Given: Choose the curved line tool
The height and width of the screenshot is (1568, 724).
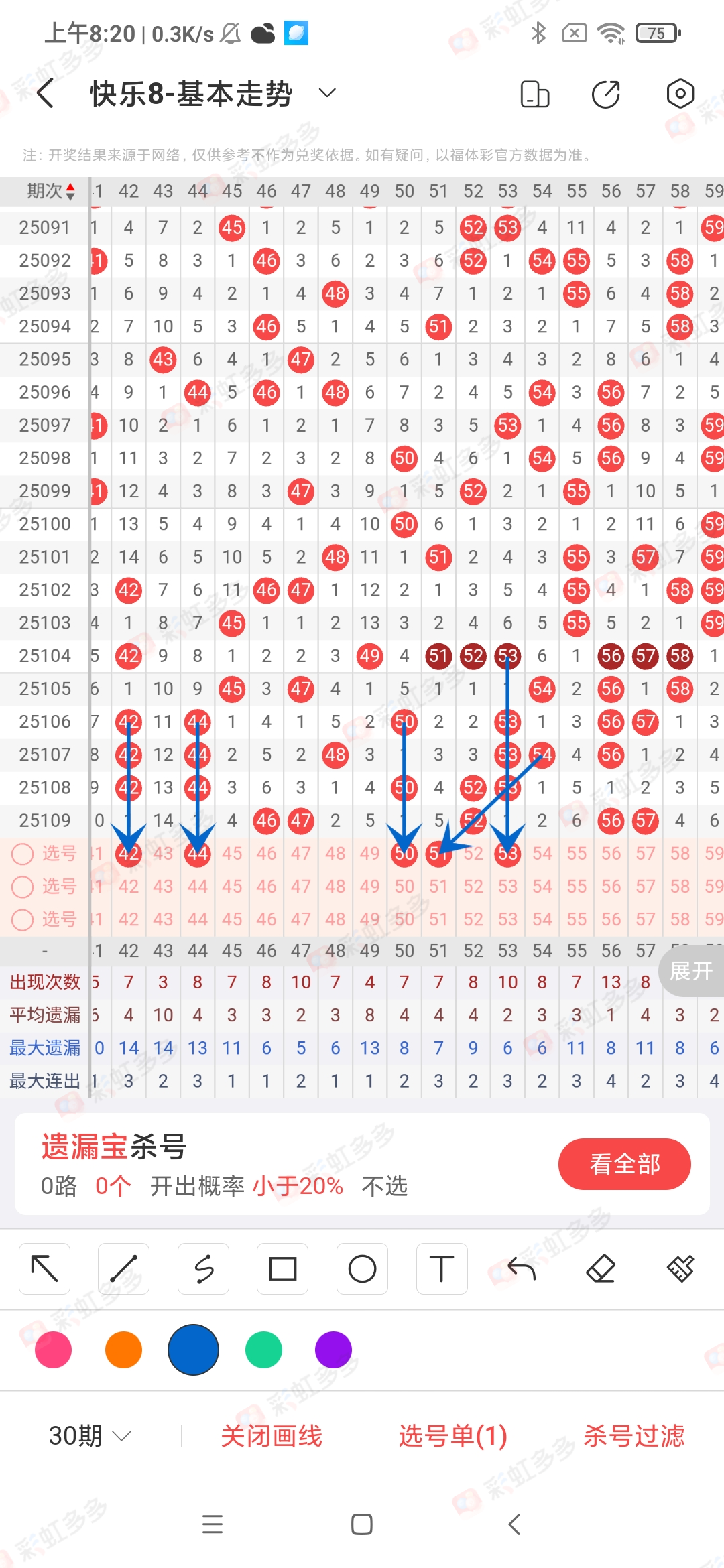Looking at the screenshot, I should coord(203,1268).
